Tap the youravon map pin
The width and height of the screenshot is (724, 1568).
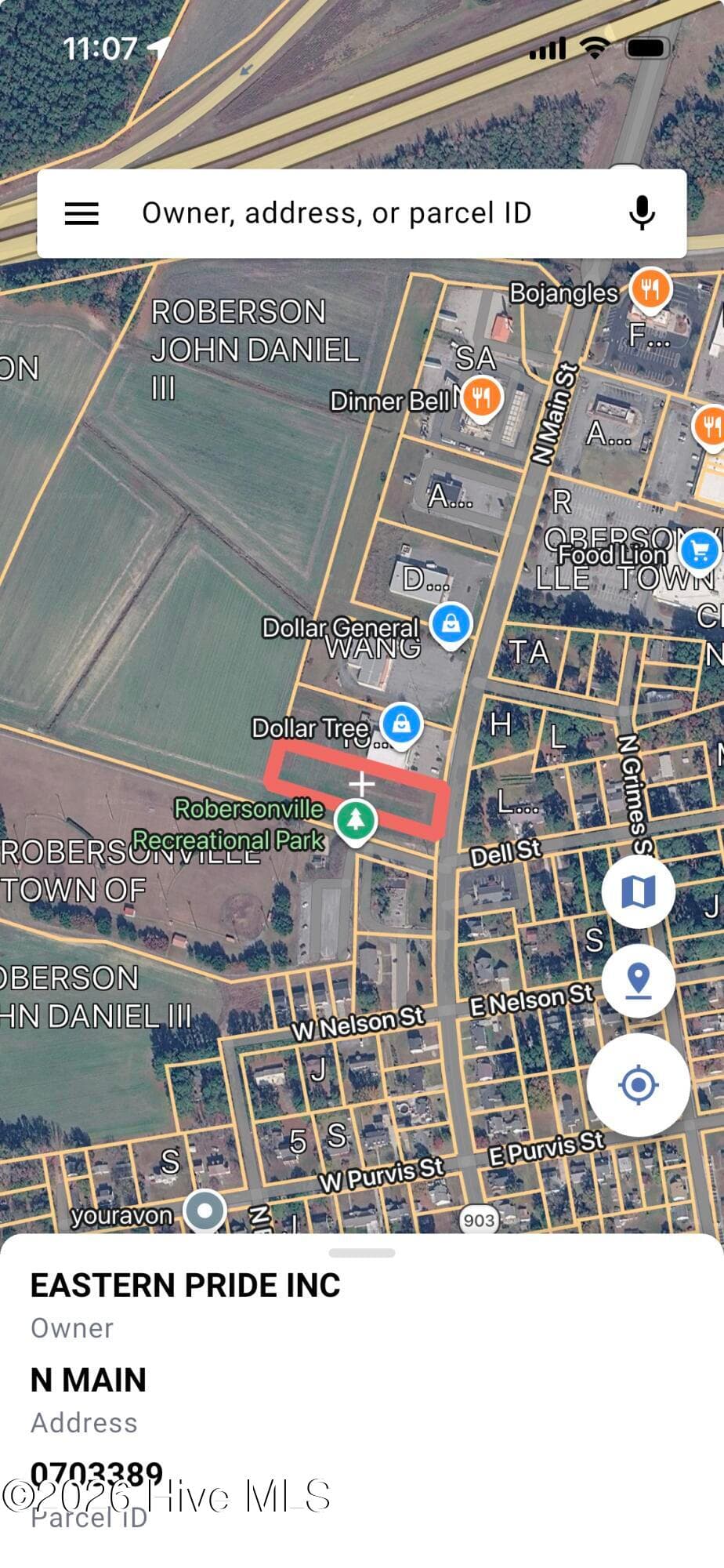[205, 1210]
